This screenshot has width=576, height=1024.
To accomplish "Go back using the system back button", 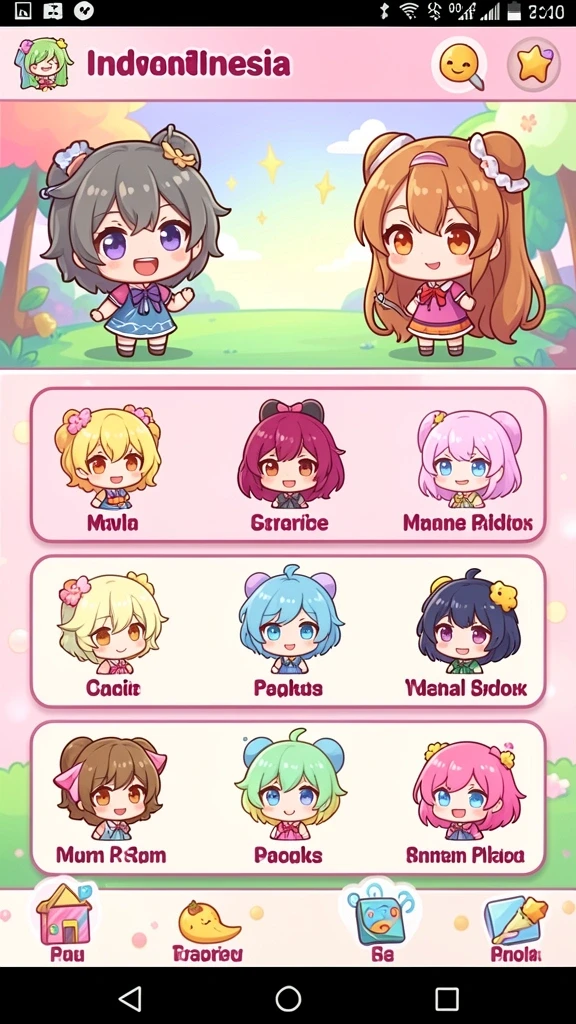I will [129, 999].
